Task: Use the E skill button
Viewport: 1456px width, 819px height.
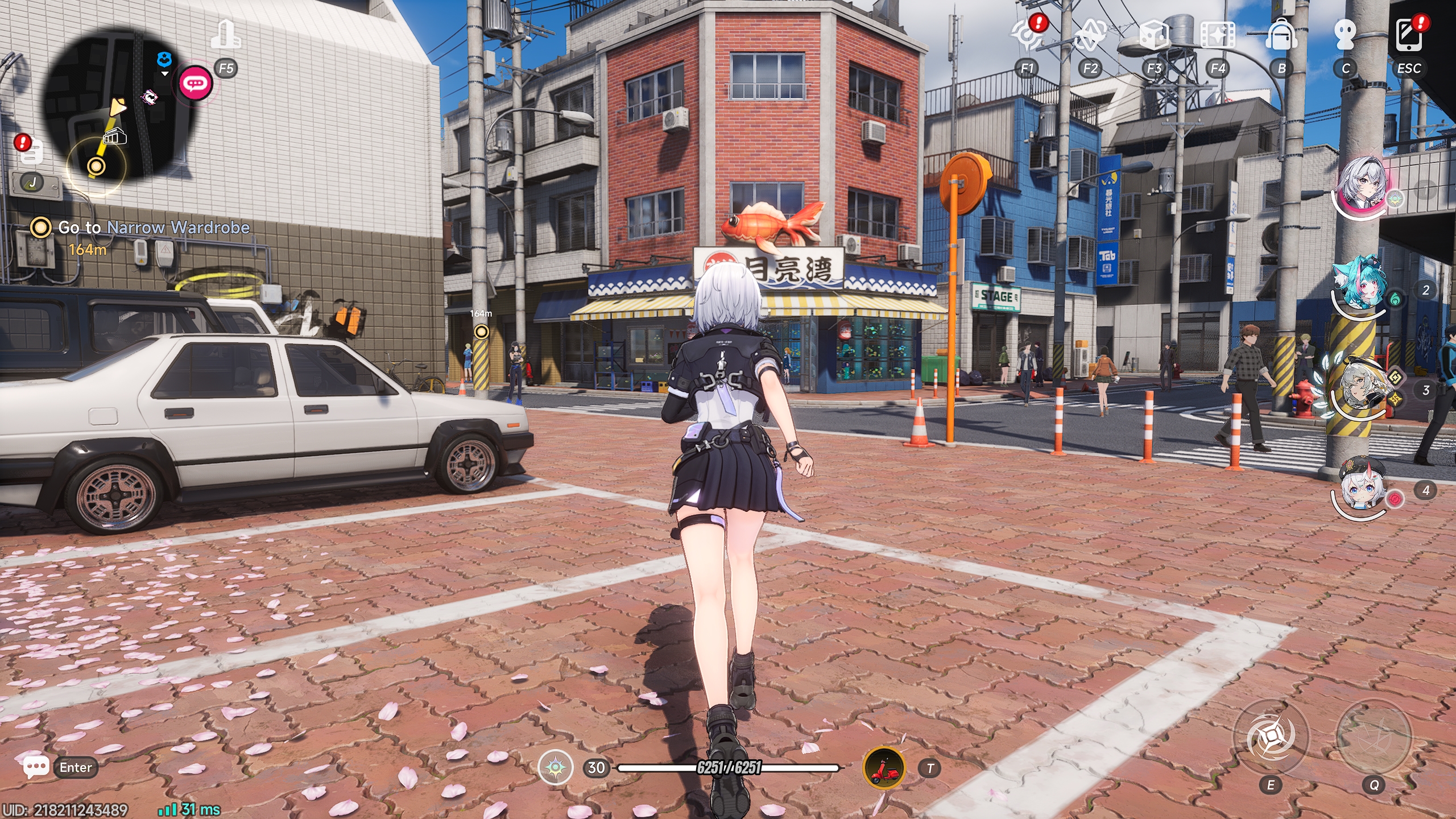Action: point(1271,737)
